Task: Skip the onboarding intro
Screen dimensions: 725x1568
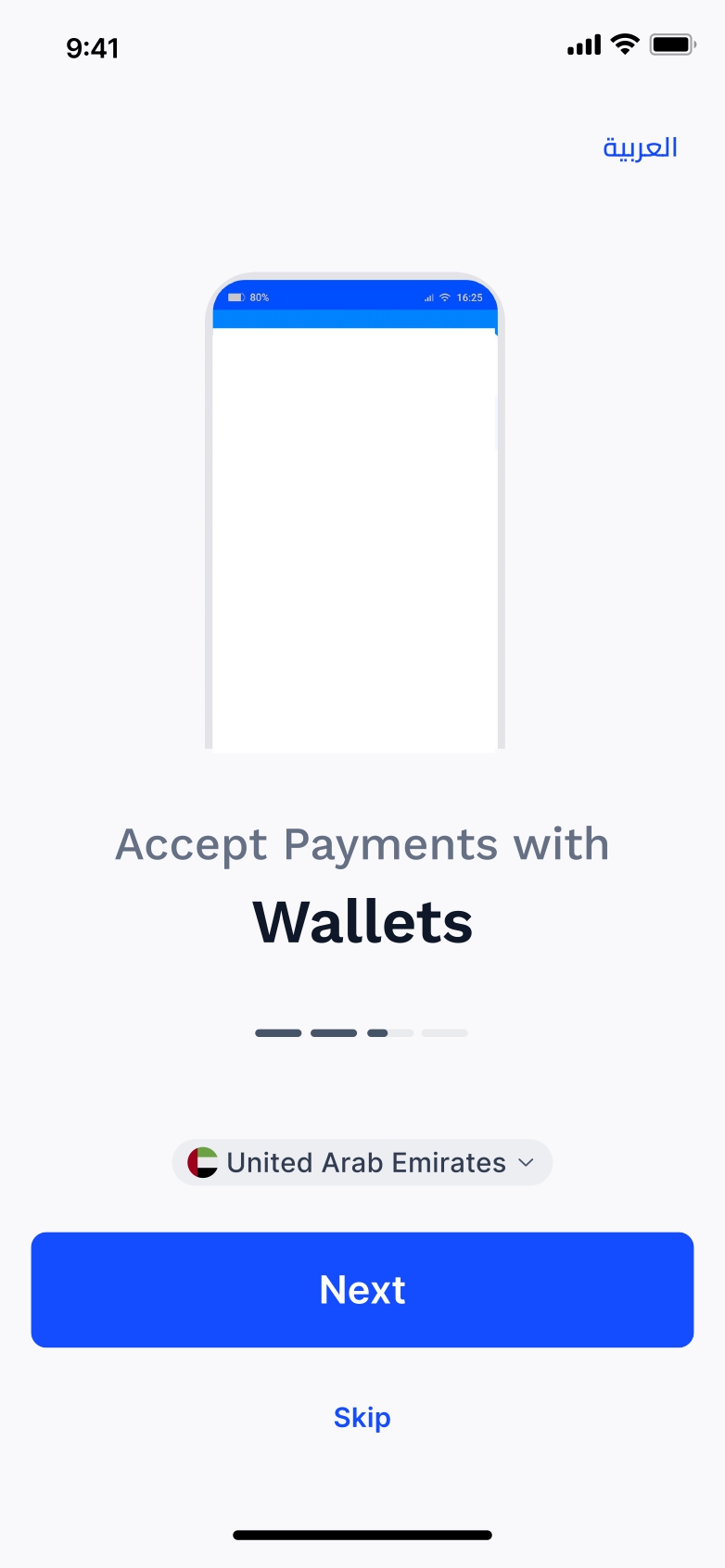Action: pyautogui.click(x=362, y=1417)
